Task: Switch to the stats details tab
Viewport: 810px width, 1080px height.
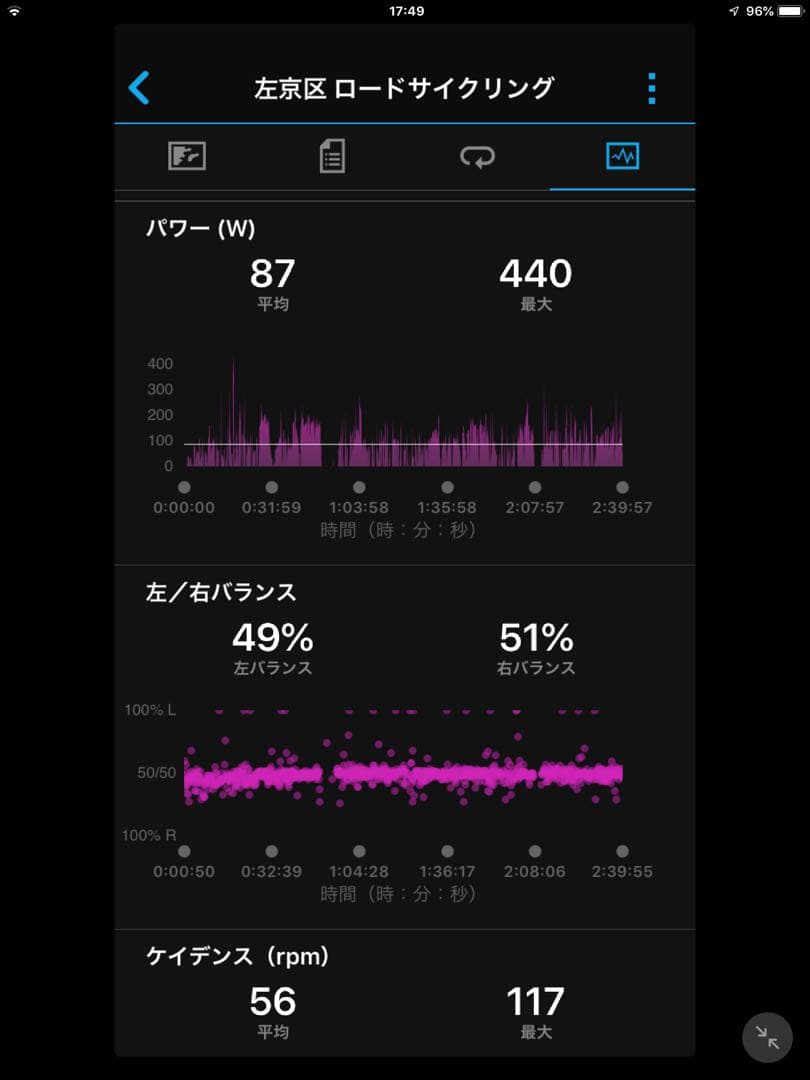Action: pos(332,156)
